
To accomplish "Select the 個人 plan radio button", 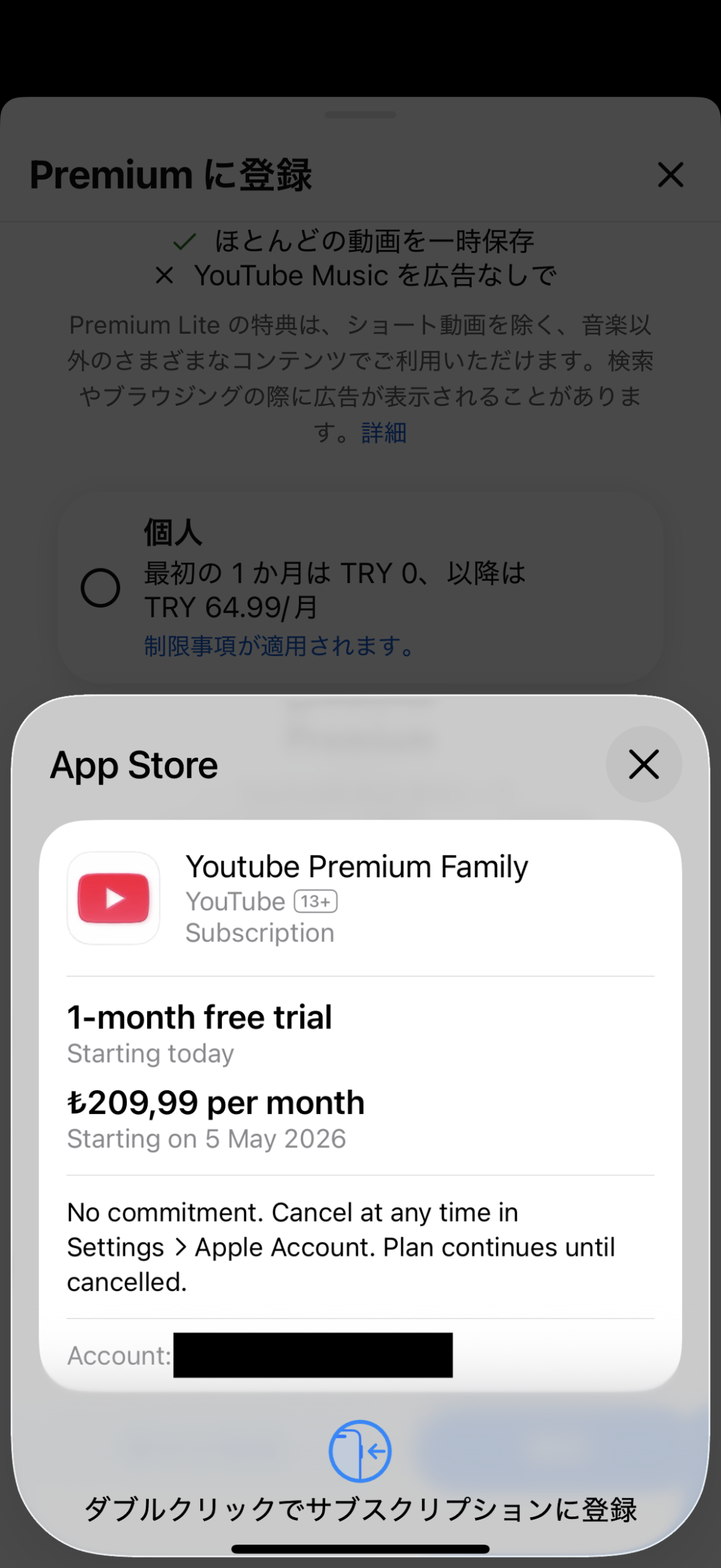I will (x=100, y=588).
